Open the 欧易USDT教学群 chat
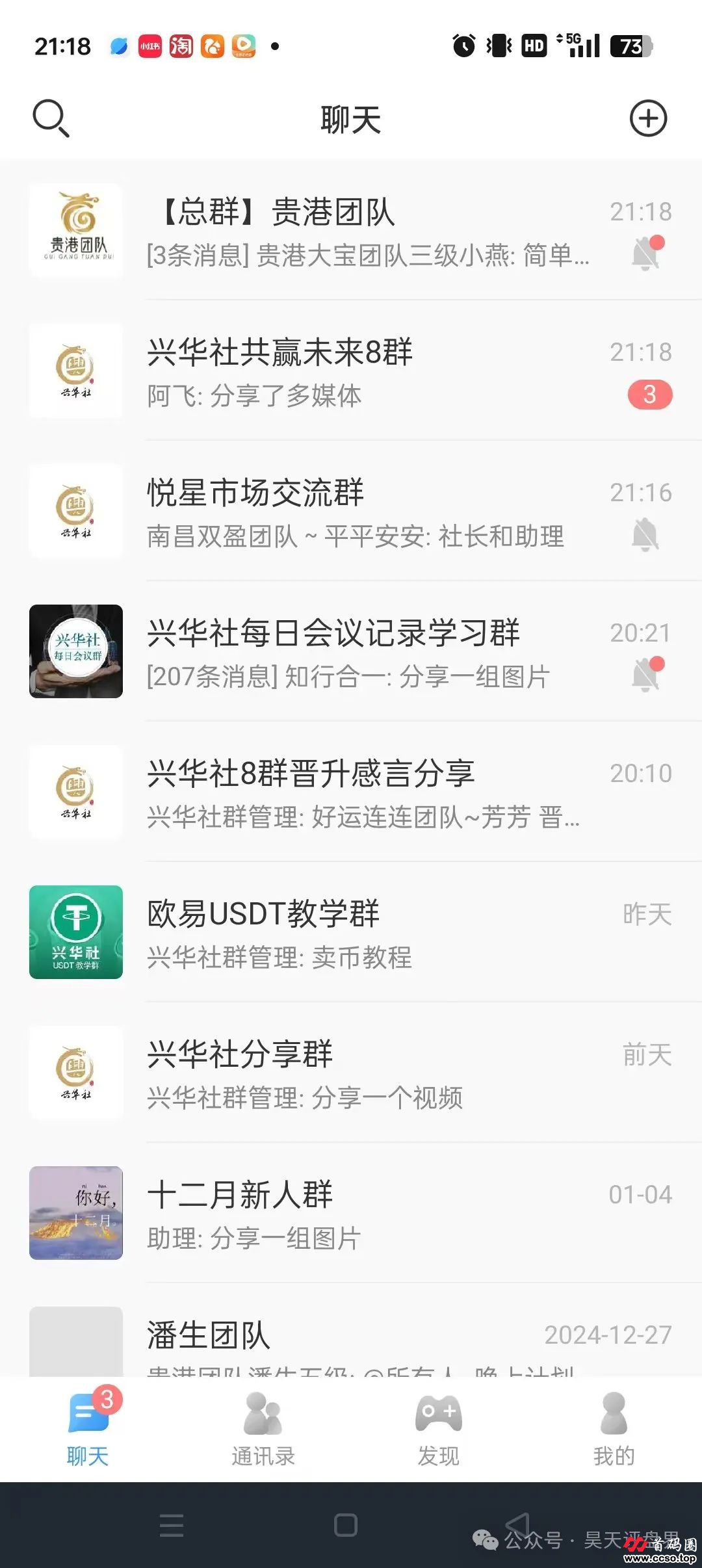This screenshot has height=1568, width=702. pos(351,933)
